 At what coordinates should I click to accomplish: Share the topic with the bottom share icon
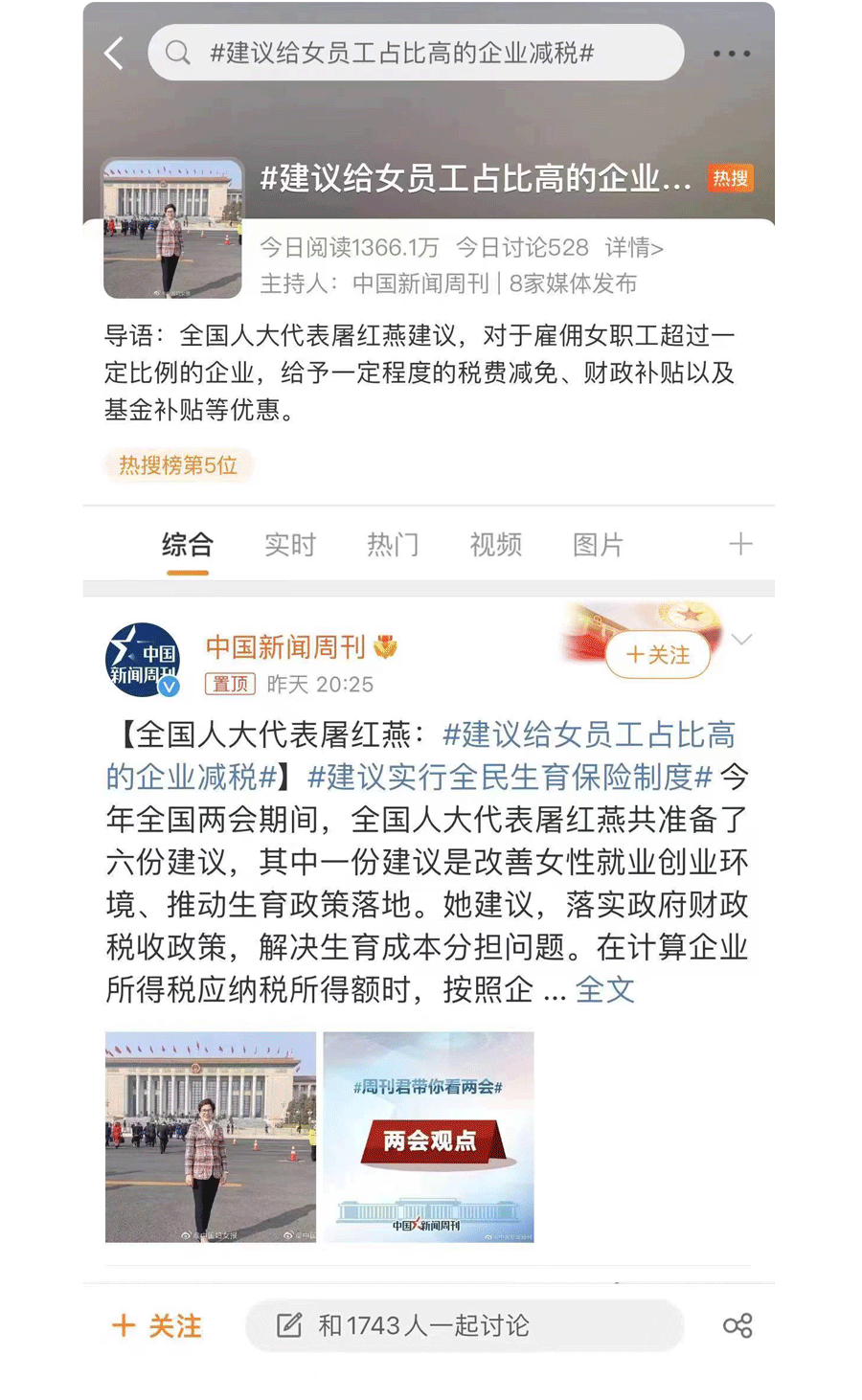(x=737, y=1325)
